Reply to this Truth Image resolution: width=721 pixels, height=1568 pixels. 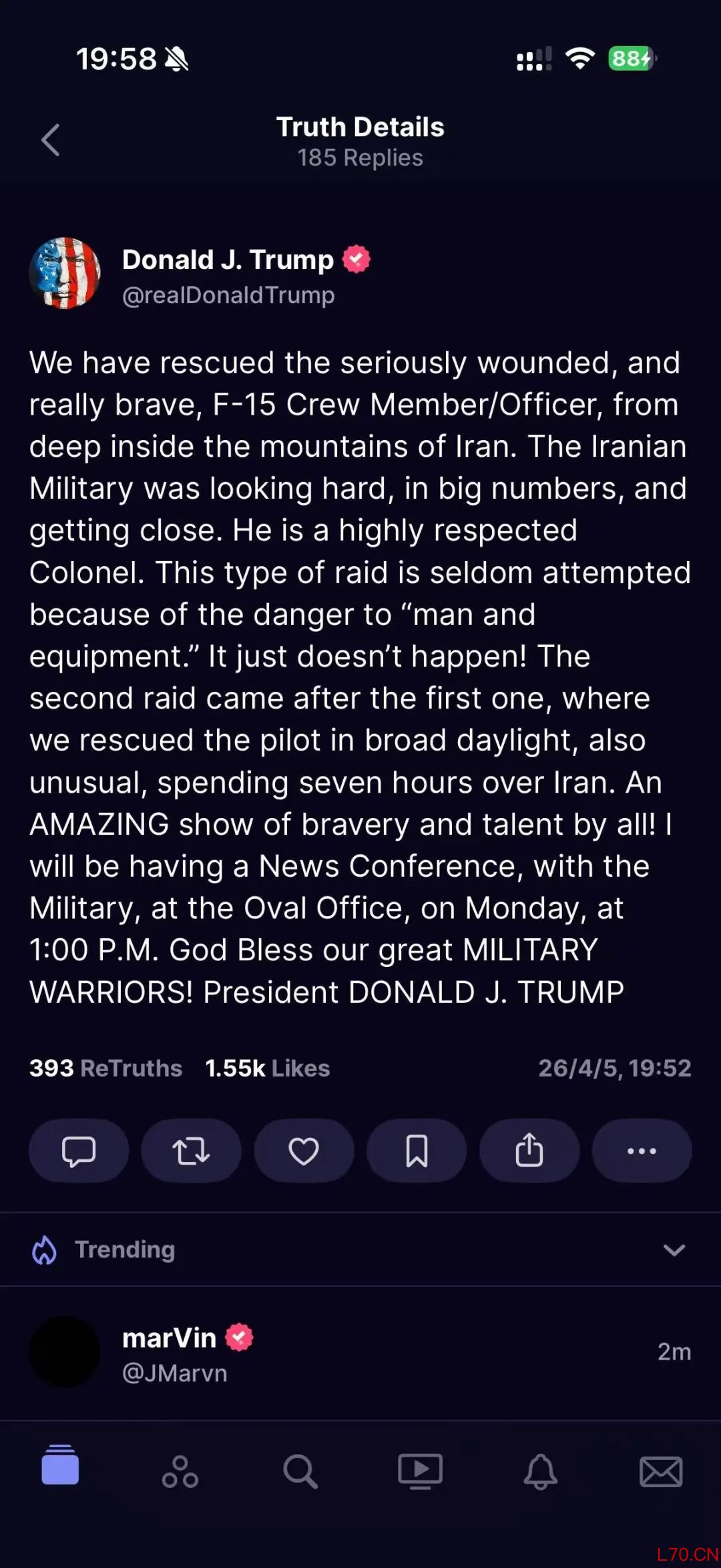pos(79,1151)
